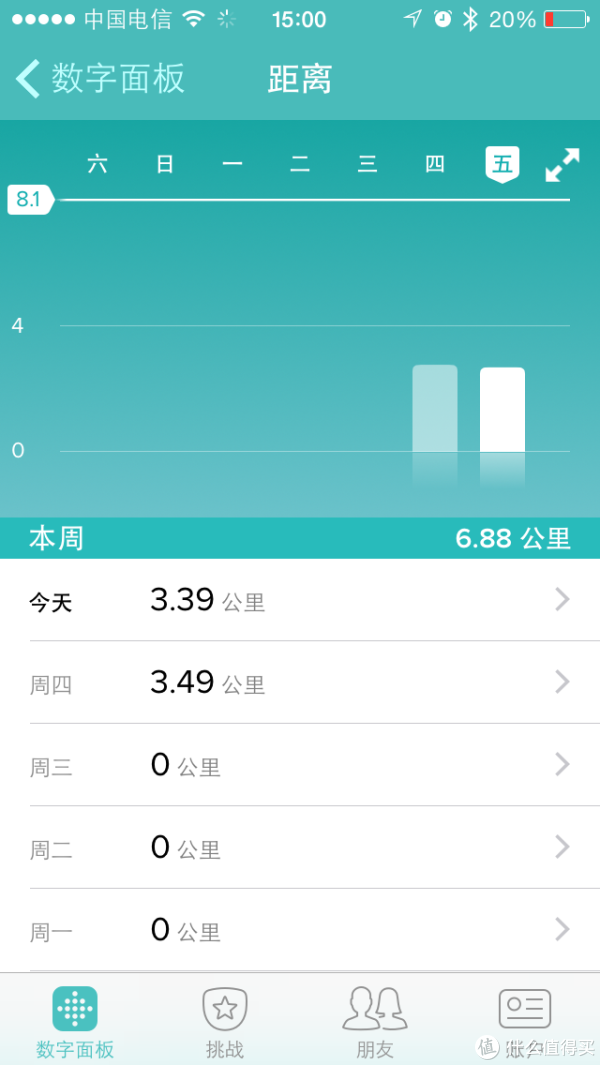Select the 四 bar in the chart
The height and width of the screenshot is (1065, 600).
point(435,408)
